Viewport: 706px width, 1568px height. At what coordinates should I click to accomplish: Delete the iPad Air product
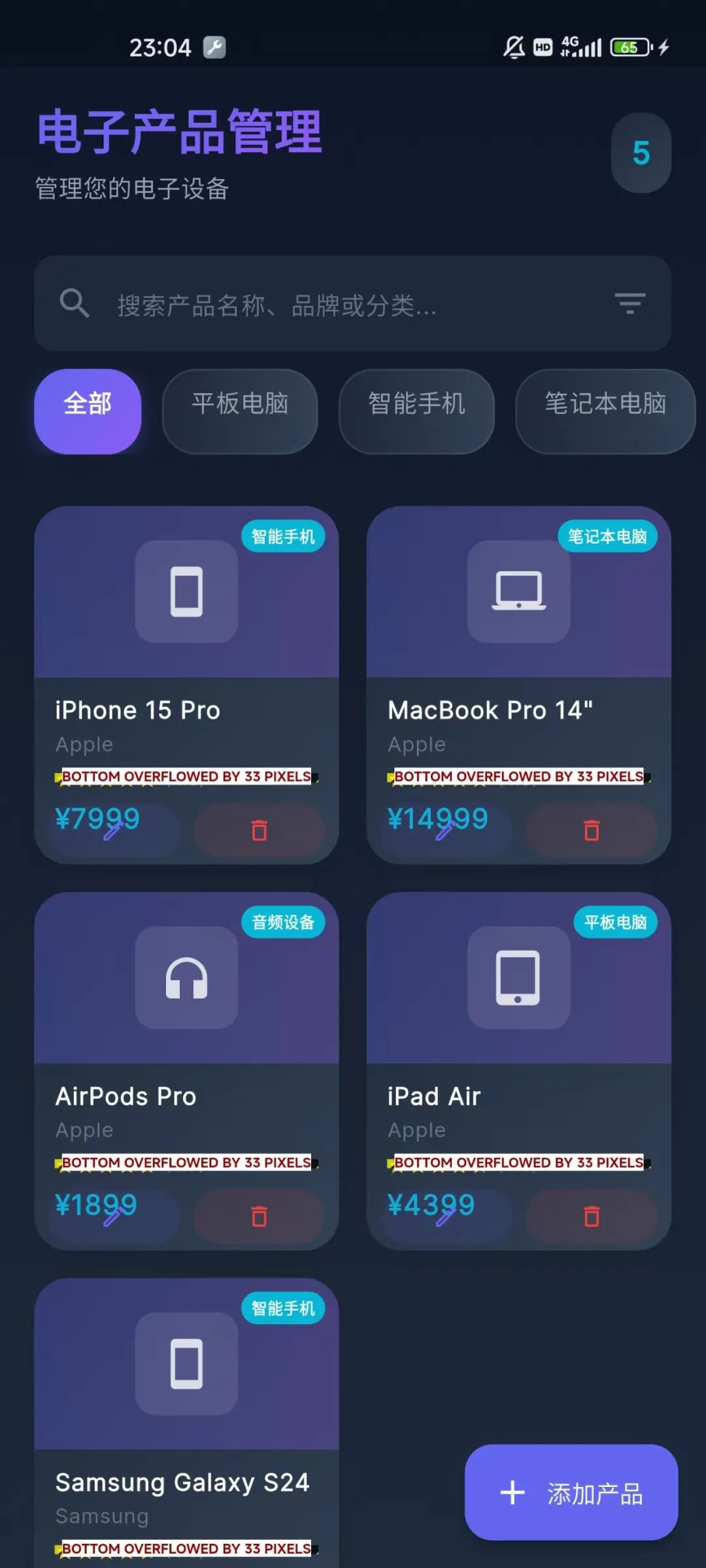point(592,1216)
